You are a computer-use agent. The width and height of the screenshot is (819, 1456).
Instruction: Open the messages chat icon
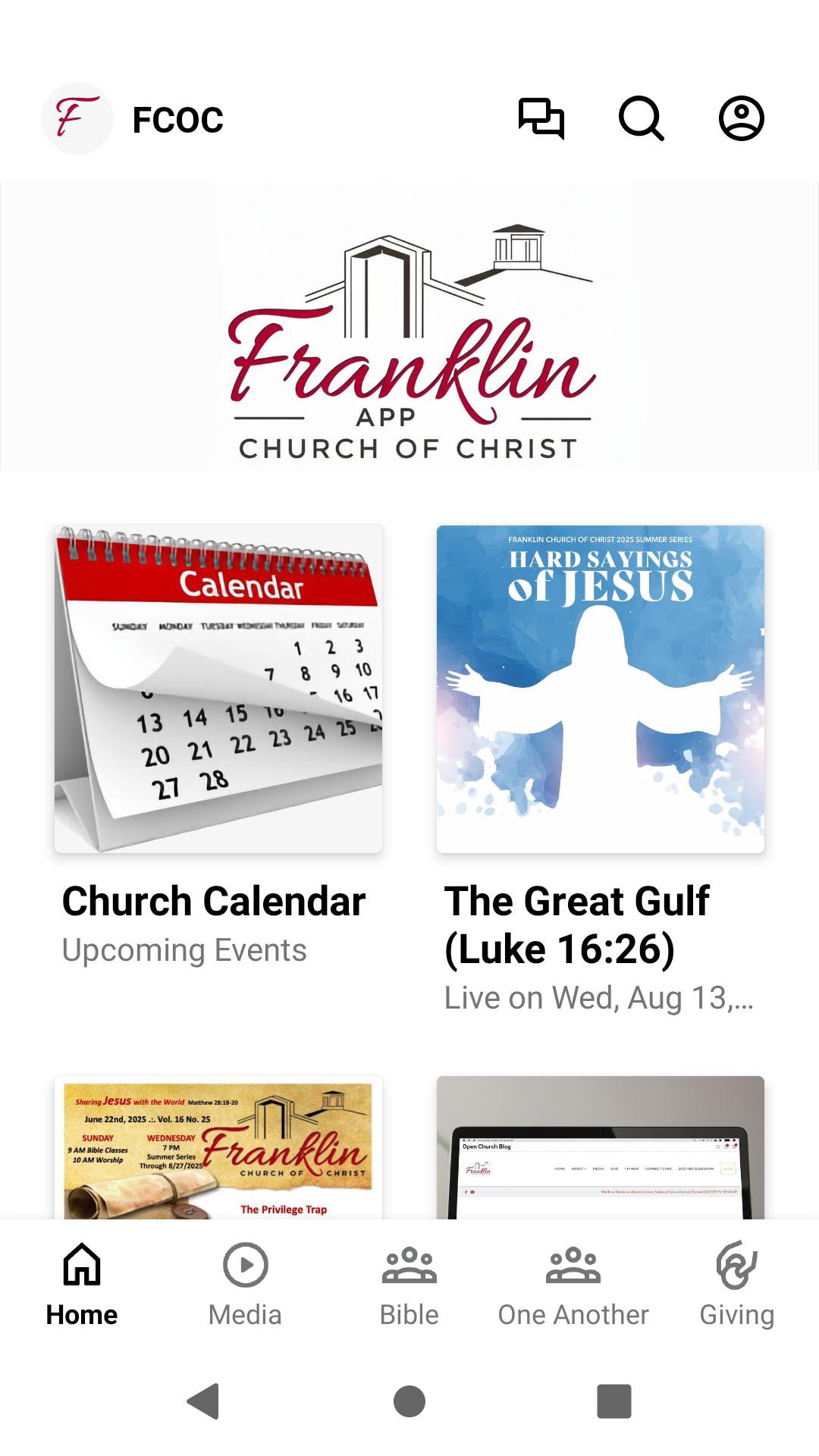[541, 119]
